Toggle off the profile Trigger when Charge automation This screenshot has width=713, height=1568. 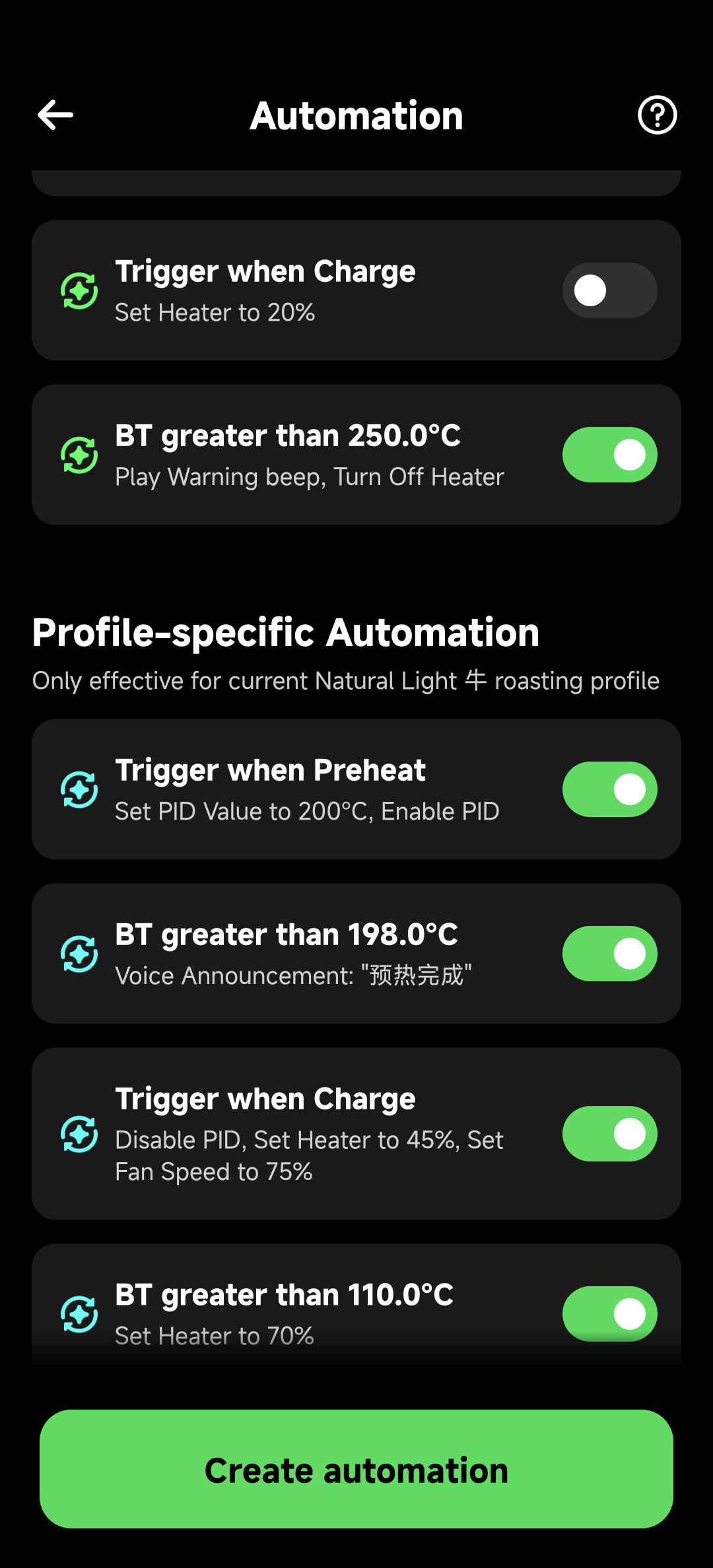pyautogui.click(x=609, y=1133)
